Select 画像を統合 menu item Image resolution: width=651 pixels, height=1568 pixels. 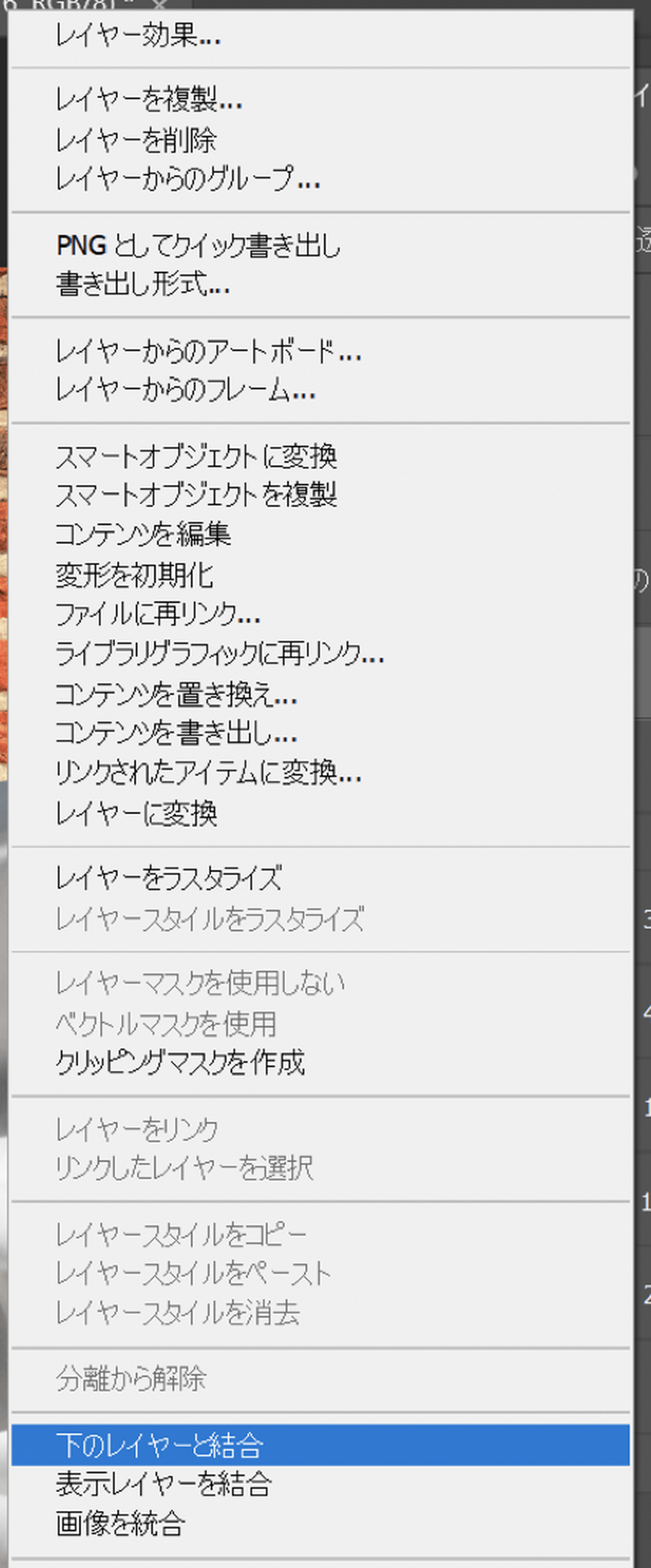120,1524
